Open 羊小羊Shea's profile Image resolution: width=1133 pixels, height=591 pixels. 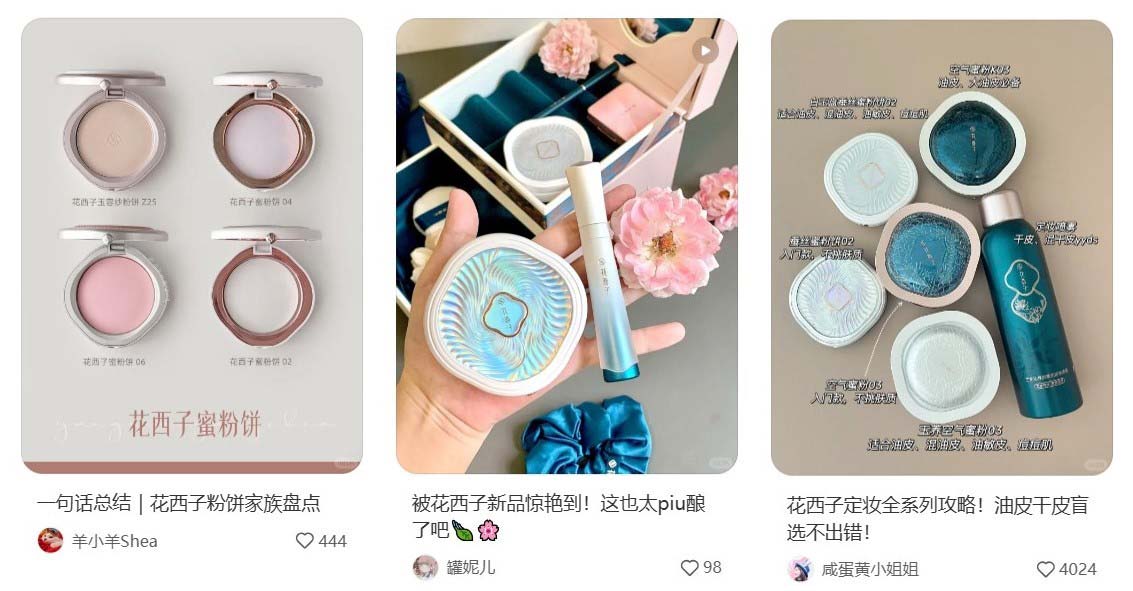[x=114, y=541]
